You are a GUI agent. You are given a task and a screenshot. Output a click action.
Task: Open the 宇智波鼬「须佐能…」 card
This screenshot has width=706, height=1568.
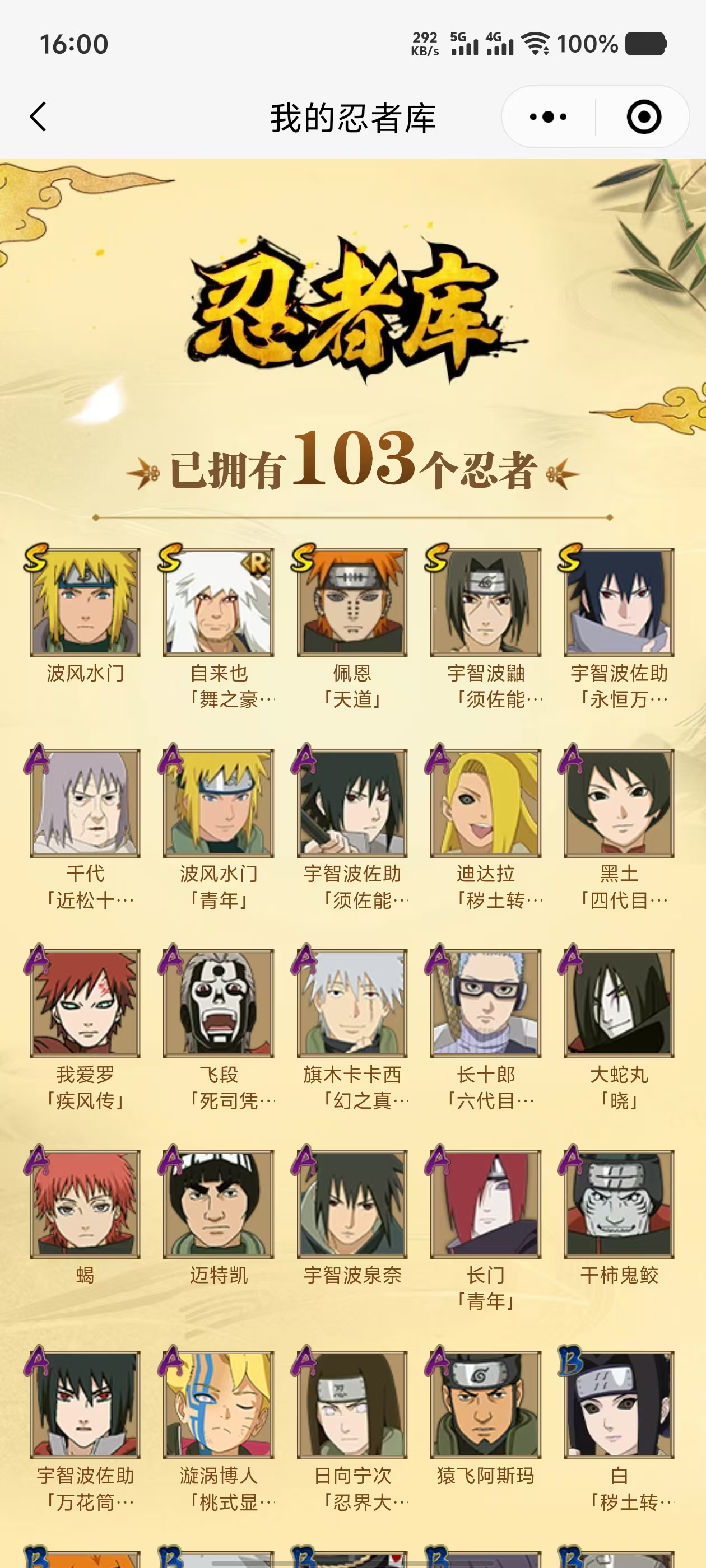pos(485,602)
